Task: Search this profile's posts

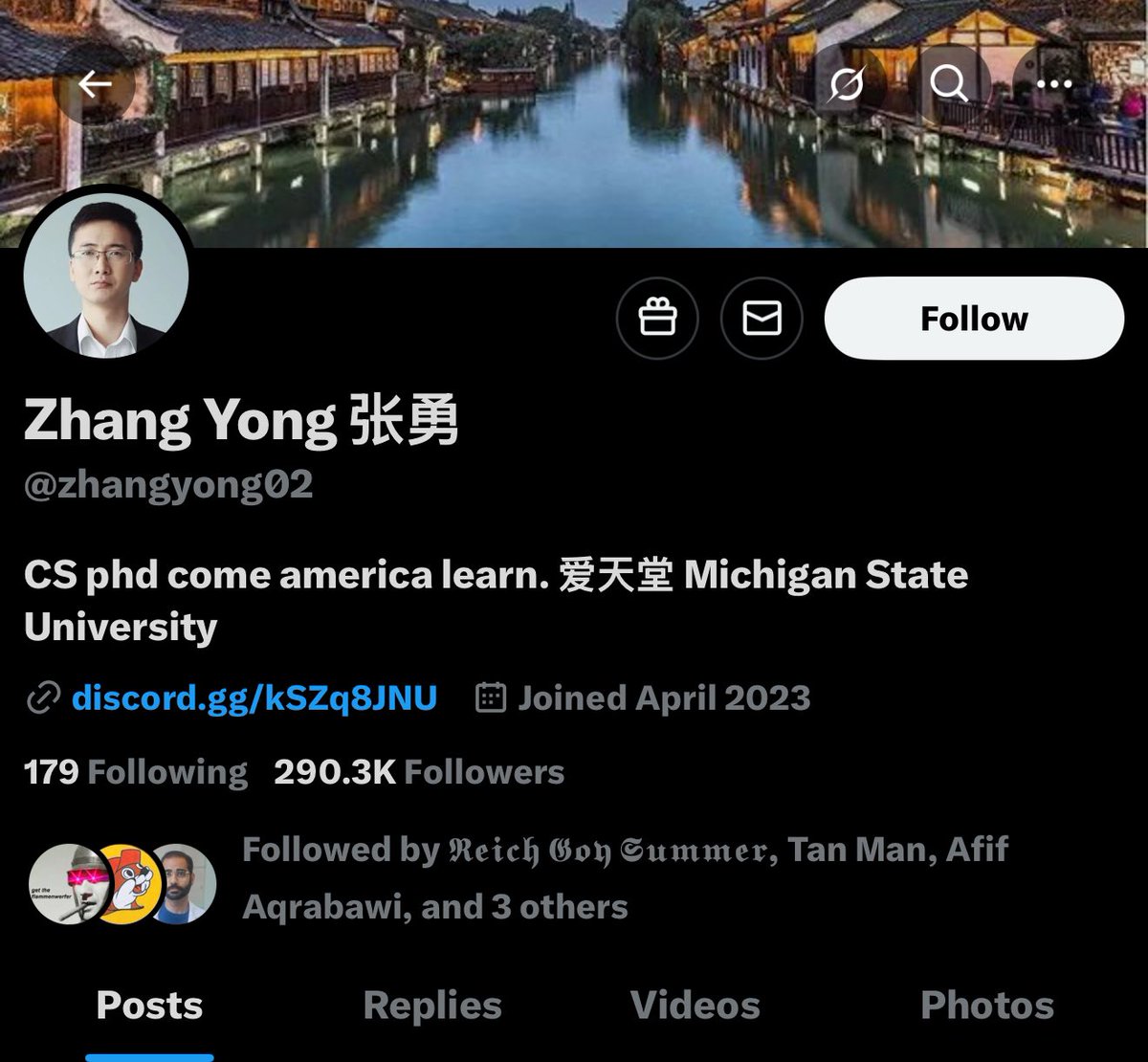Action: click(948, 85)
